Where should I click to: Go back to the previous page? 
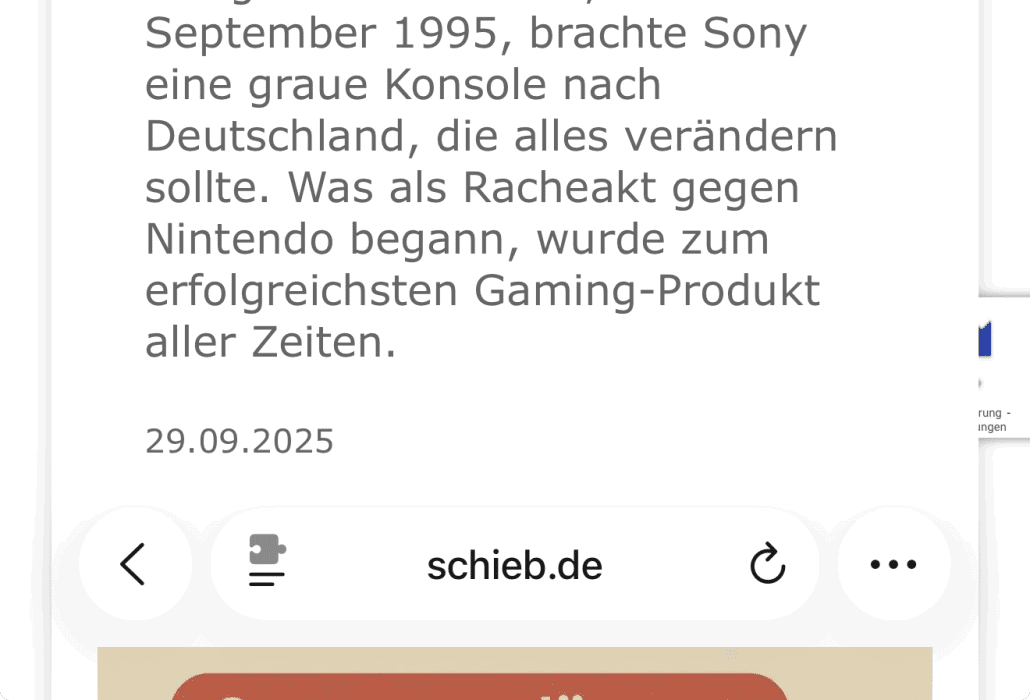click(x=133, y=564)
